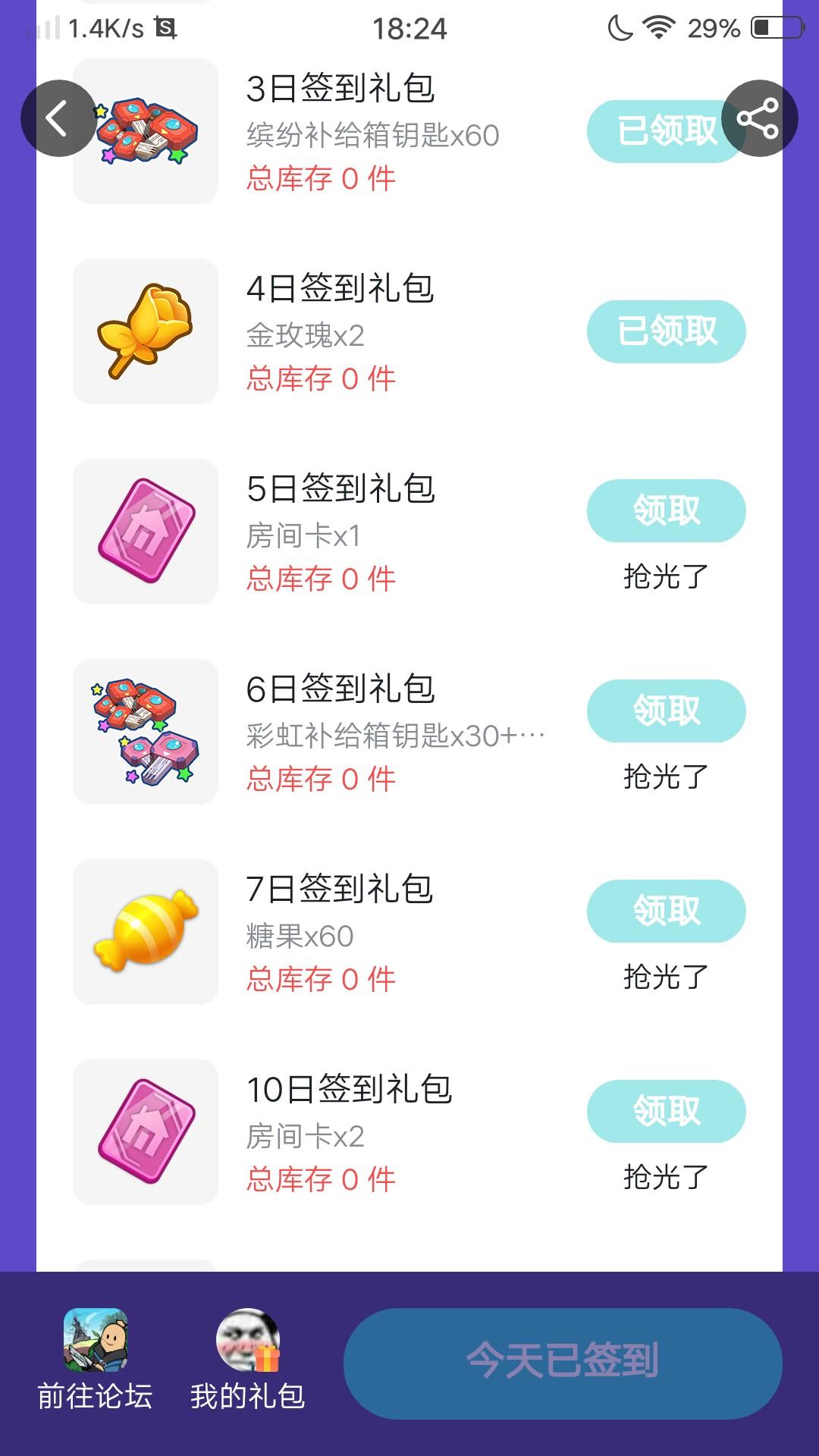This screenshot has height=1456, width=819.
Task: Tap the pink room card icon for 5日签到礼包
Action: click(146, 531)
